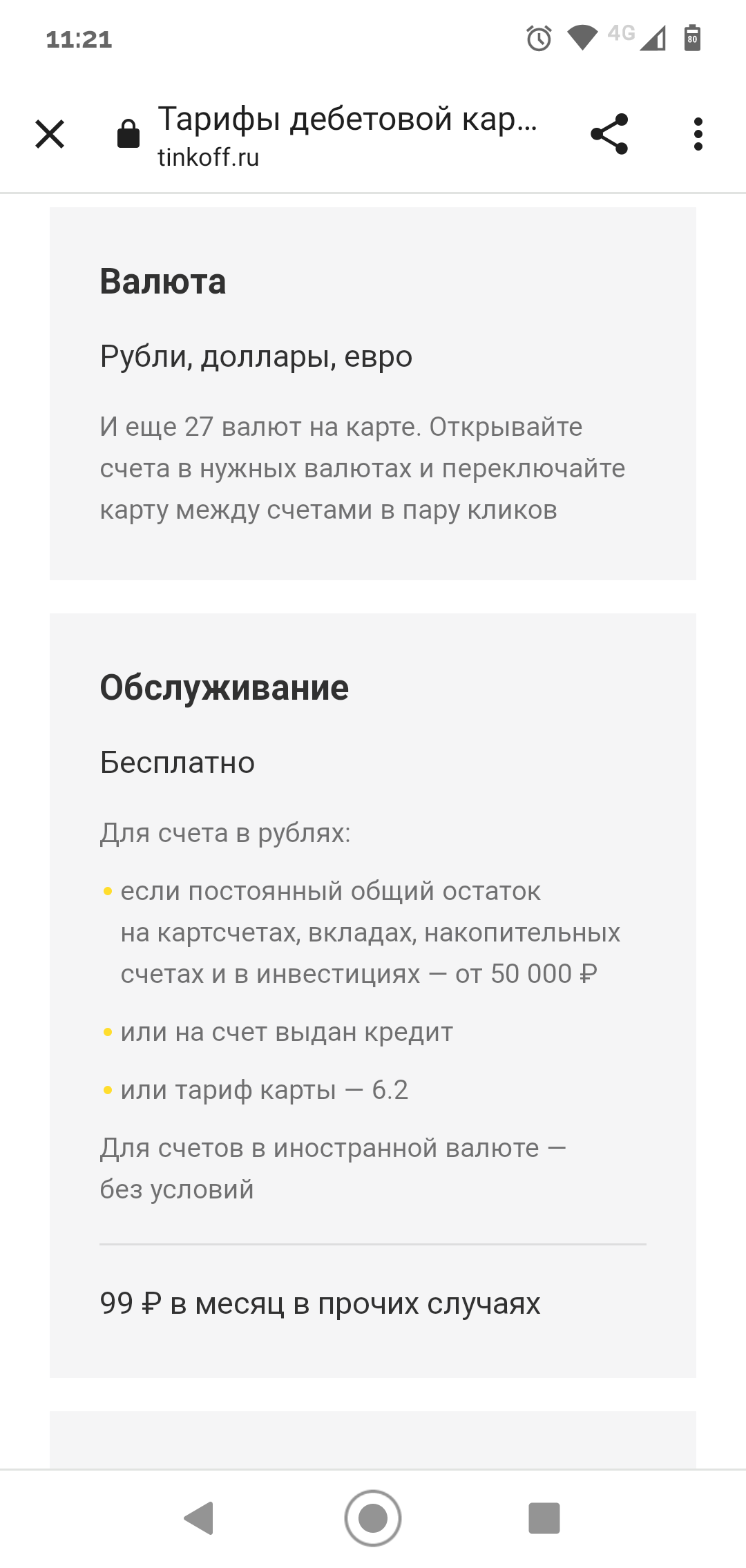The image size is (746, 1568).
Task: Close the Tinkoff tariffs browser tab
Action: 50,134
